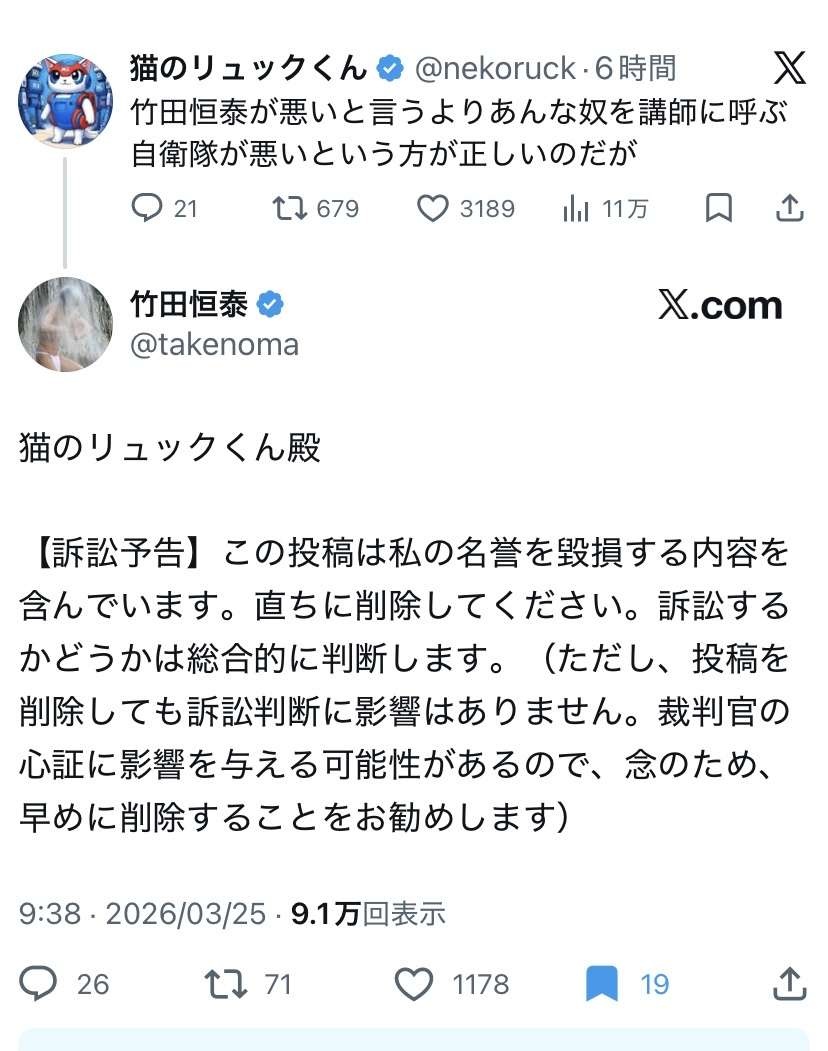Repost 竹田恒泰's post with 71 reposts

click(x=225, y=984)
